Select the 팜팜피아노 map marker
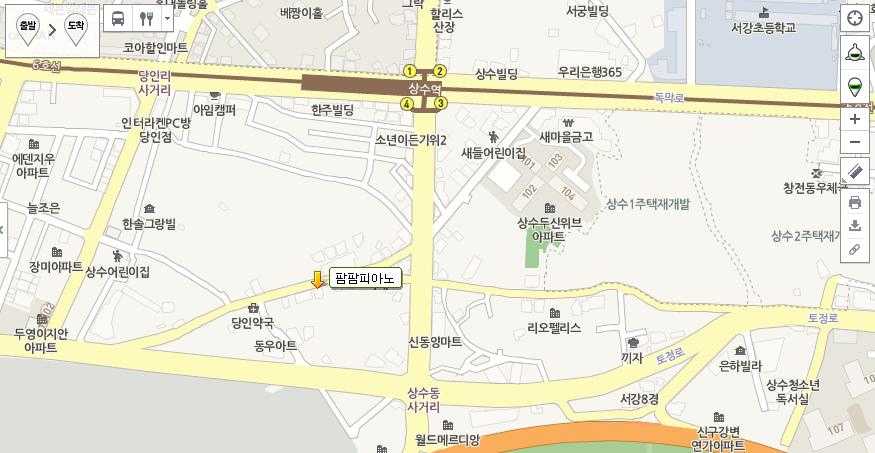 coord(317,279)
